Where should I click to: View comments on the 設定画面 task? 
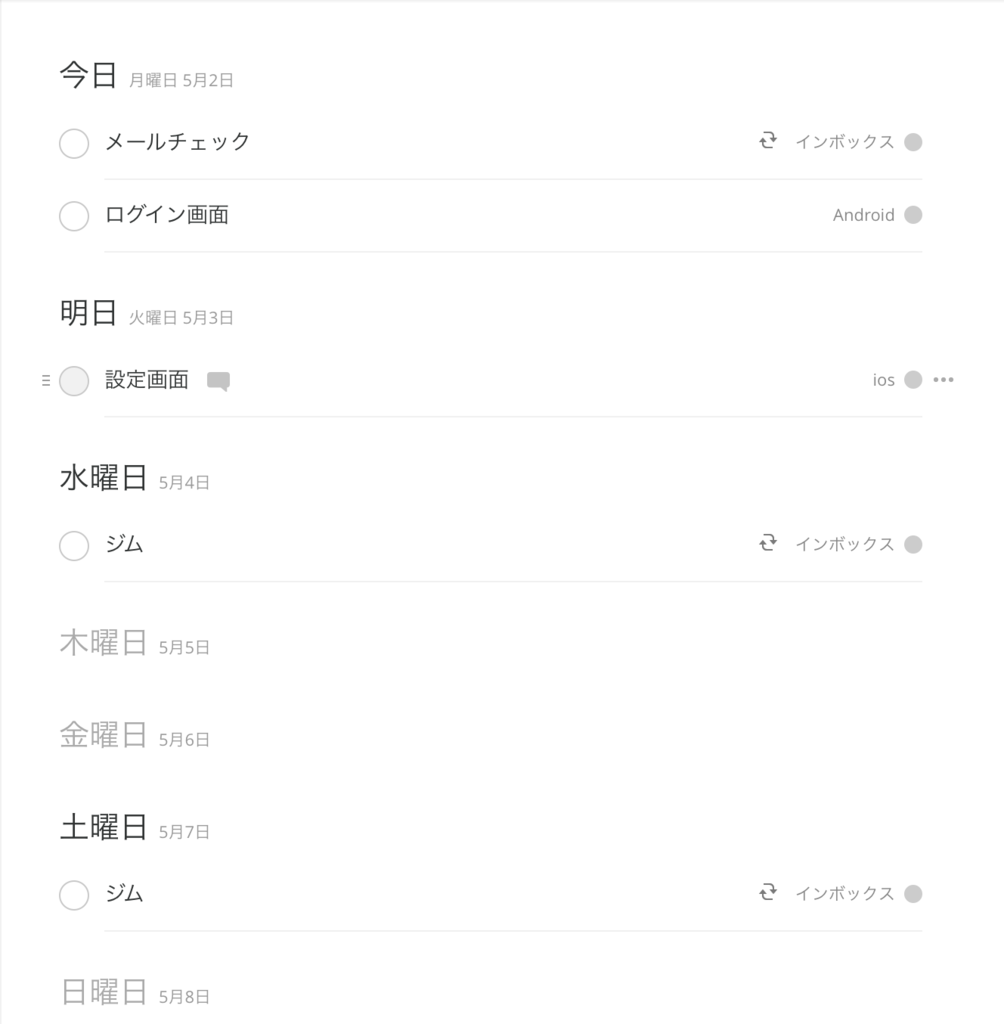pos(218,381)
